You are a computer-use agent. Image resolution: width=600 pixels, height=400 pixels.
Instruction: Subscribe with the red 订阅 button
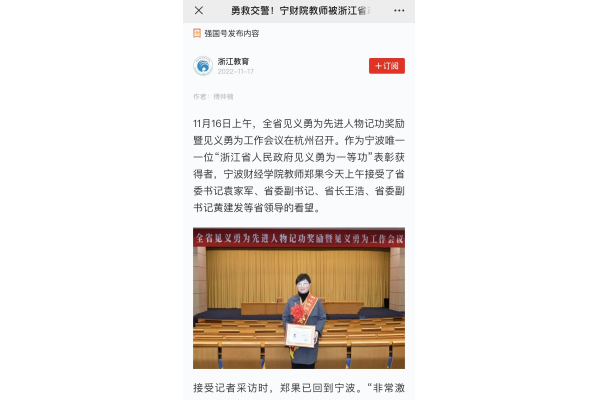[x=386, y=66]
